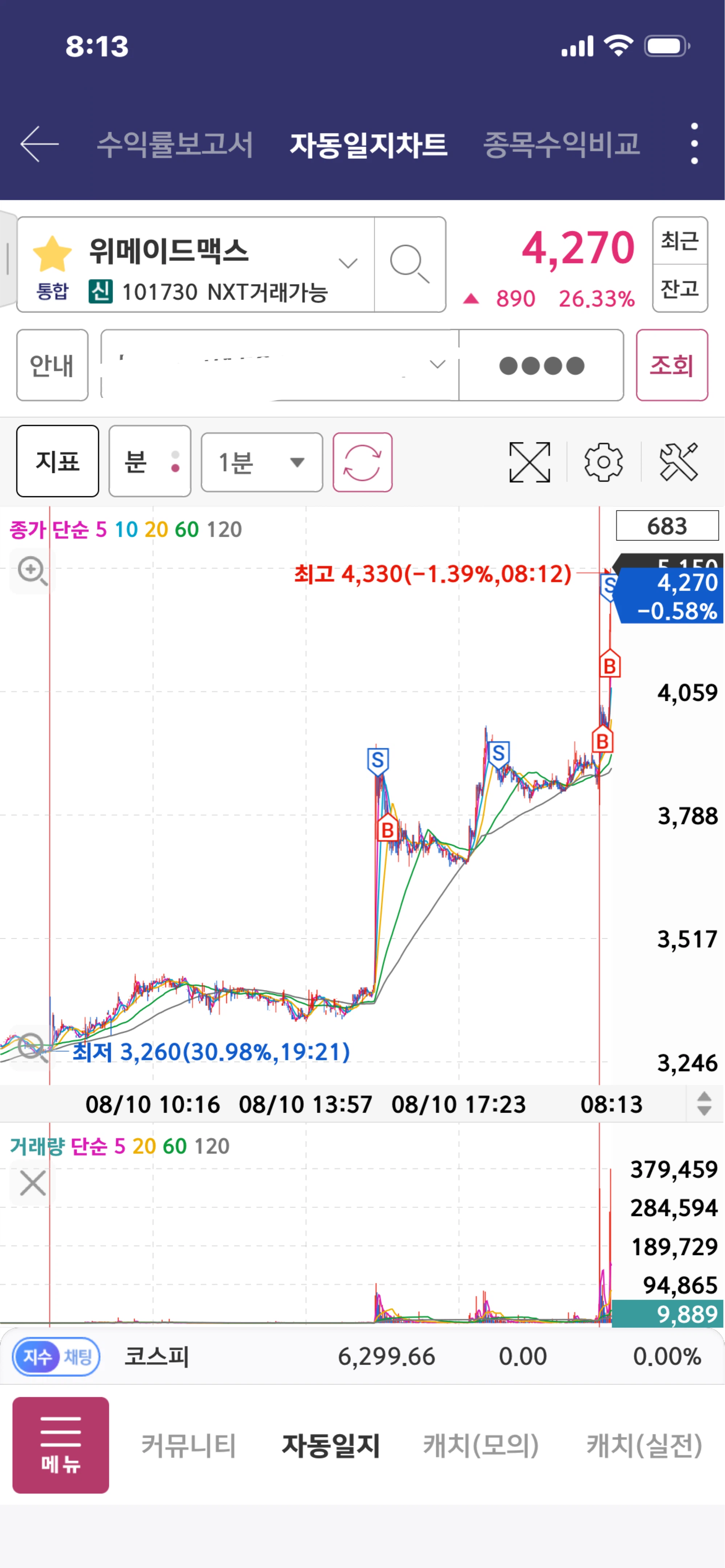Switch to the 수익률보고서 tab
Screen dimensions: 725x1568
(x=175, y=145)
